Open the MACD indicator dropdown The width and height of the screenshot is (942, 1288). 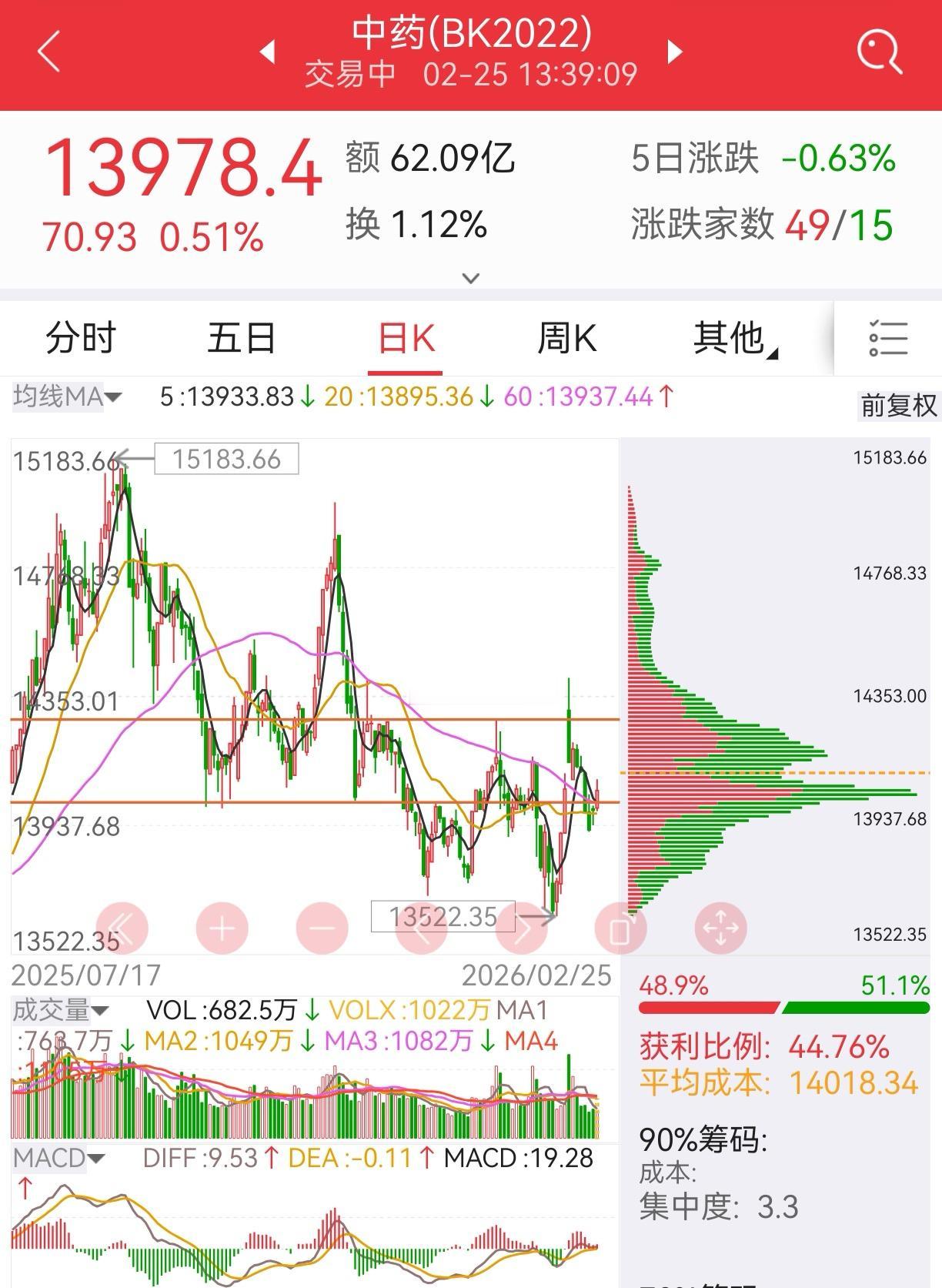click(54, 1158)
